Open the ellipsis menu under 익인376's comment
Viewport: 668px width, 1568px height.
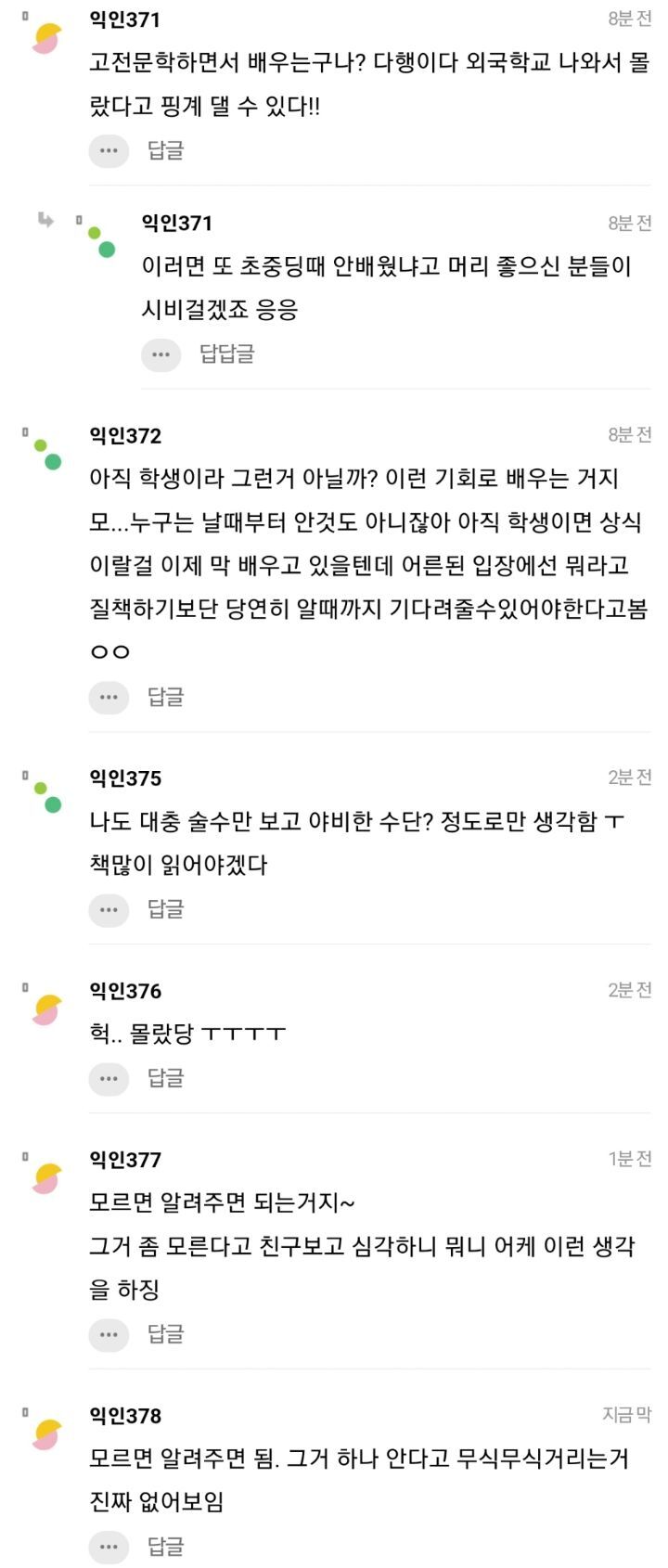(109, 1079)
